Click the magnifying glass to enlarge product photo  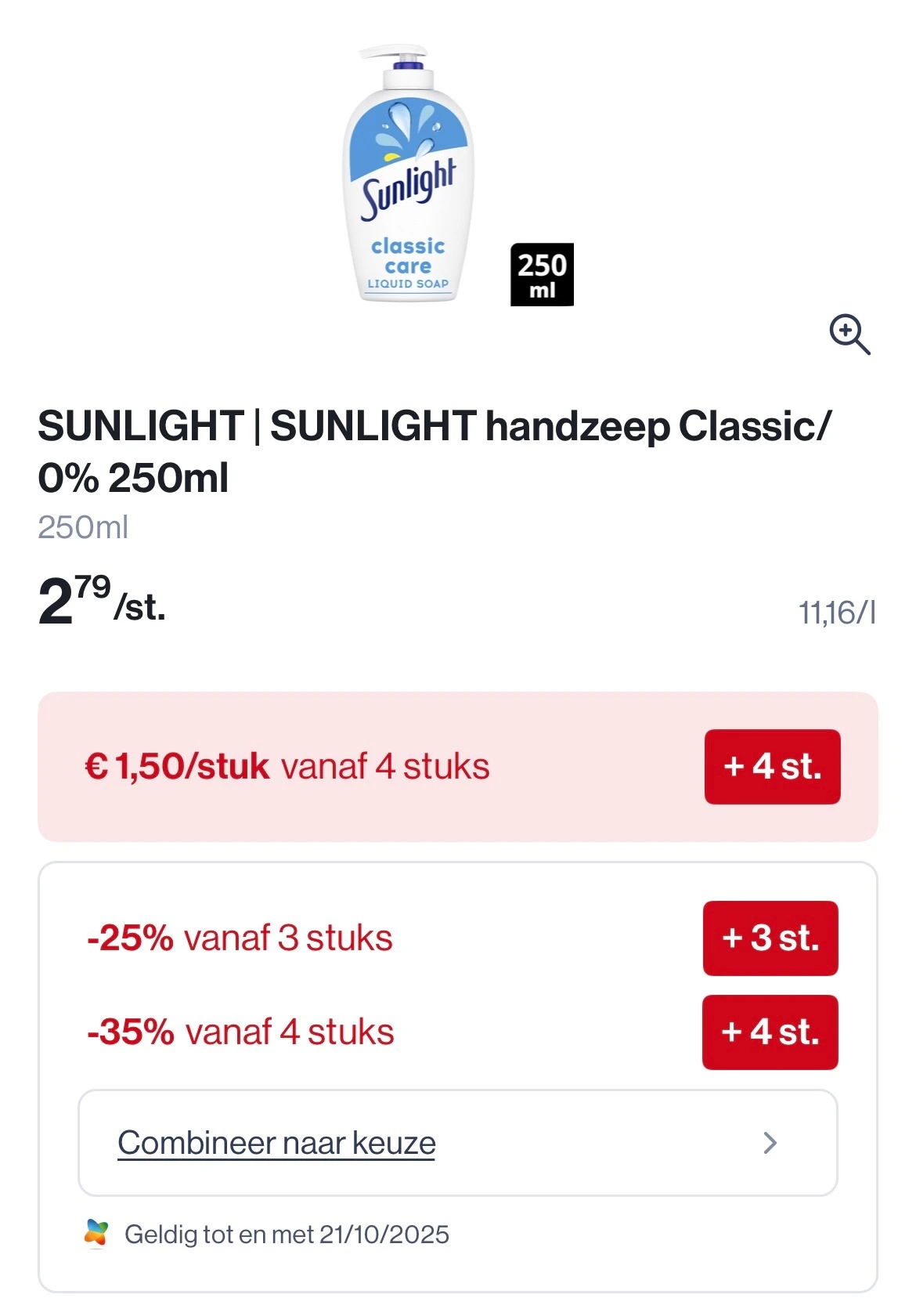(852, 335)
